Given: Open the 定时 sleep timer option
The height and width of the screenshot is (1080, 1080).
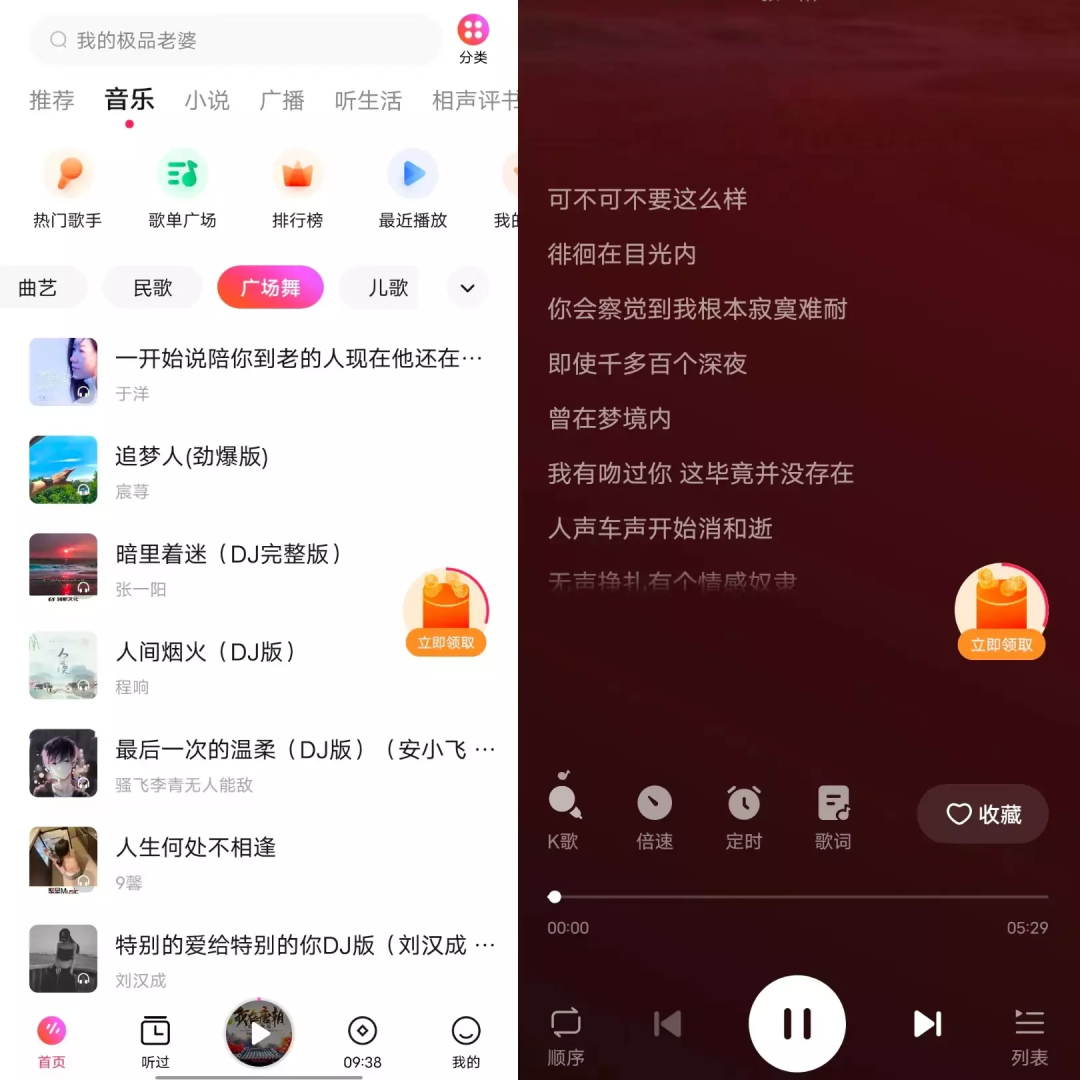Looking at the screenshot, I should (x=743, y=816).
